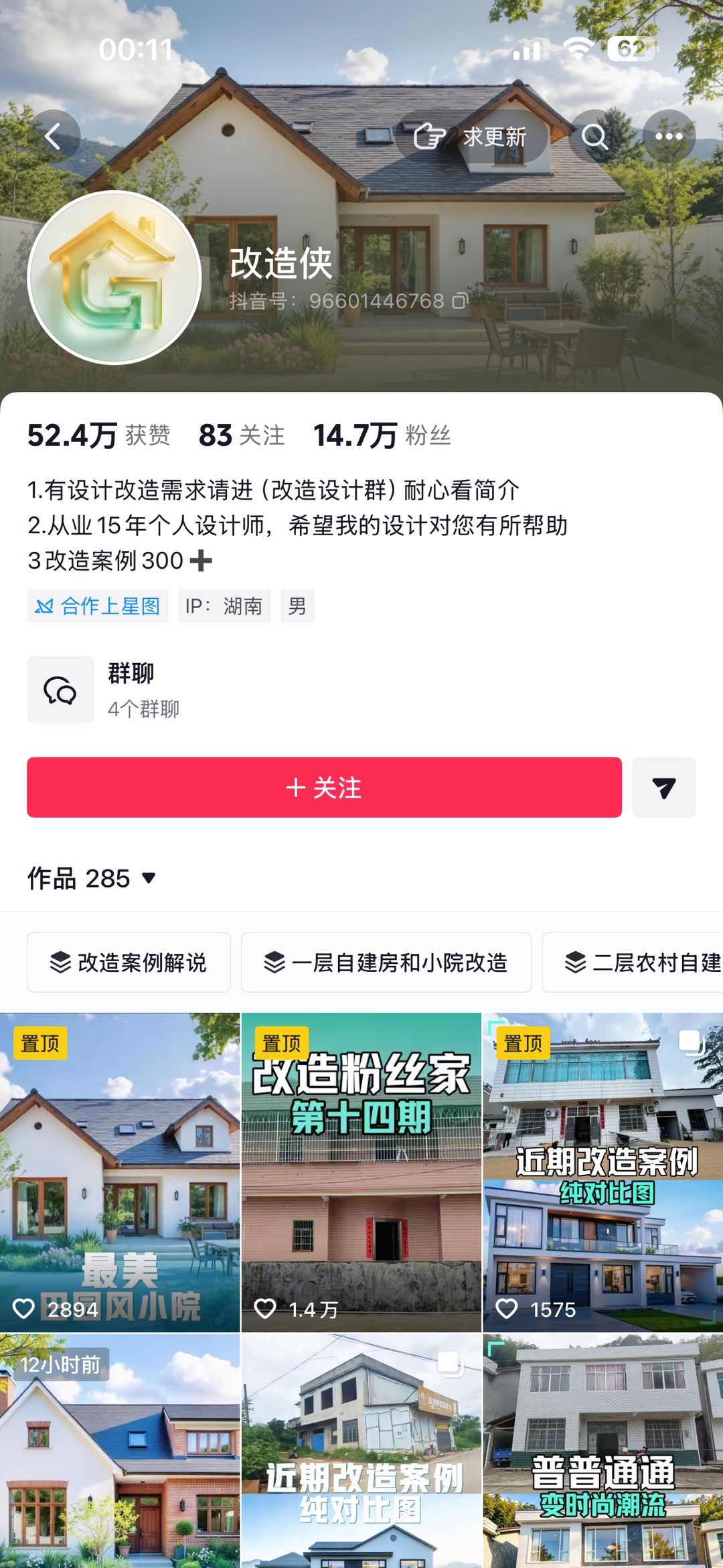Open the 群聊 row with 4个群聊
Image resolution: width=723 pixels, height=1568 pixels.
(x=361, y=690)
